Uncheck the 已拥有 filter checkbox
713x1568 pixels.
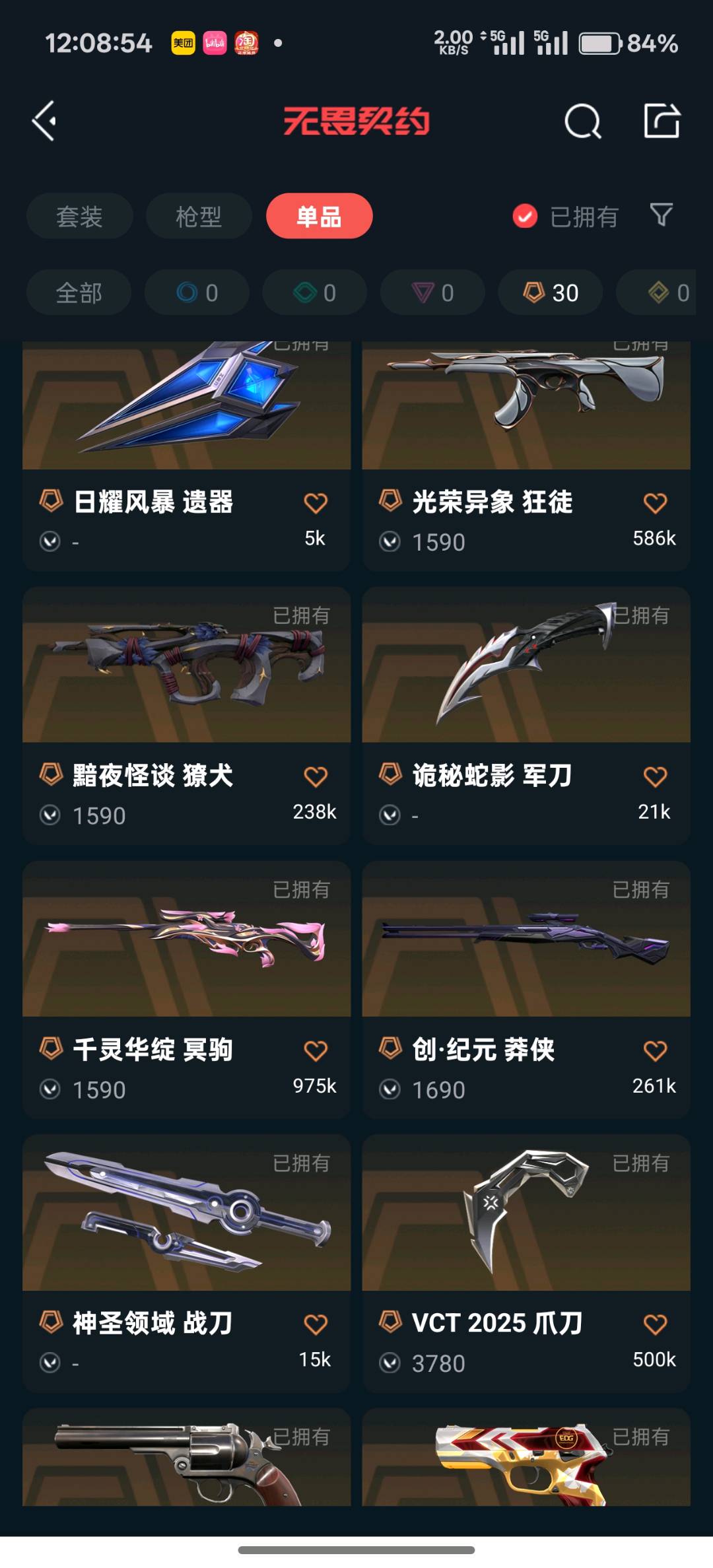(525, 216)
